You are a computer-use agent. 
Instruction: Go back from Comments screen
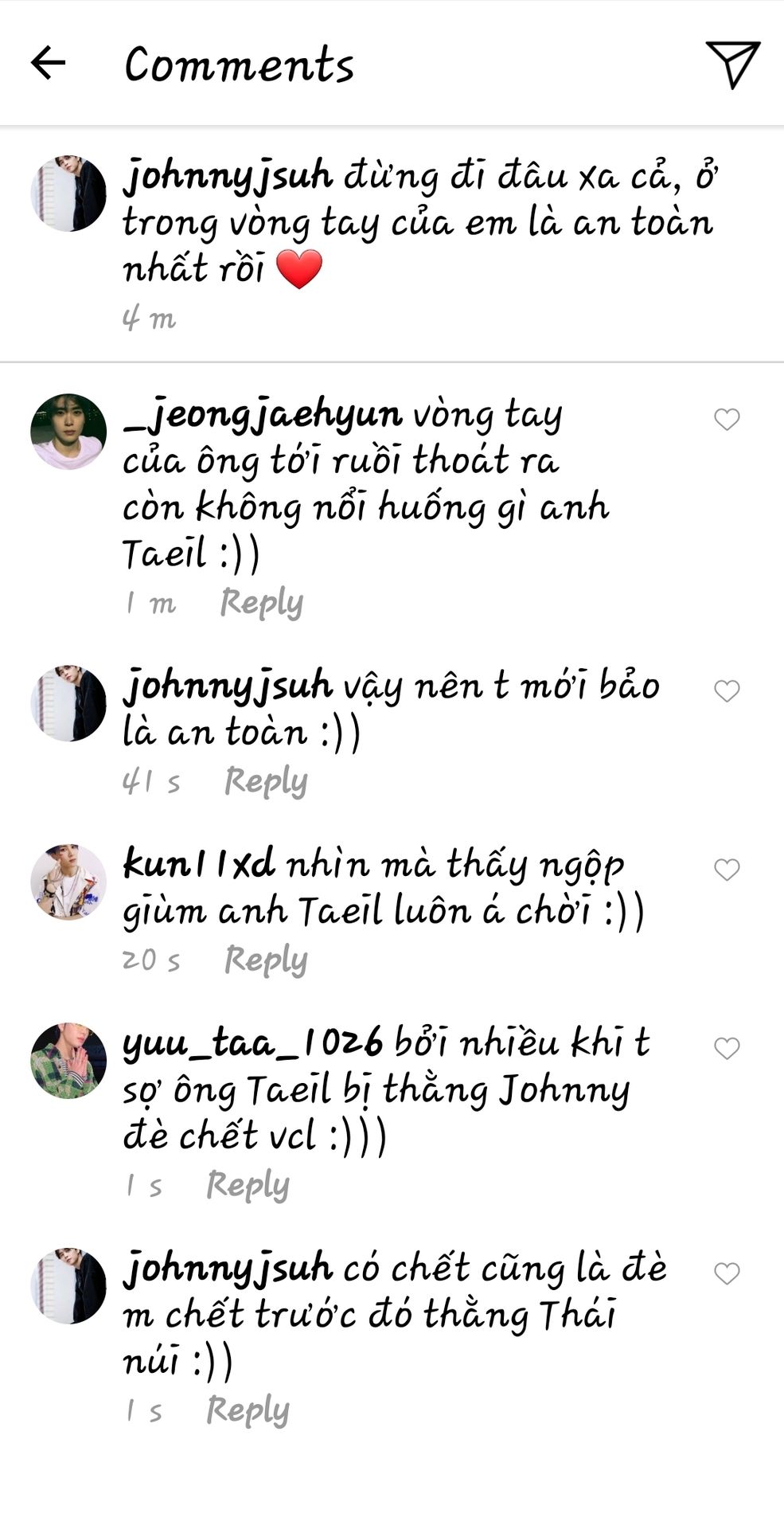point(48,63)
